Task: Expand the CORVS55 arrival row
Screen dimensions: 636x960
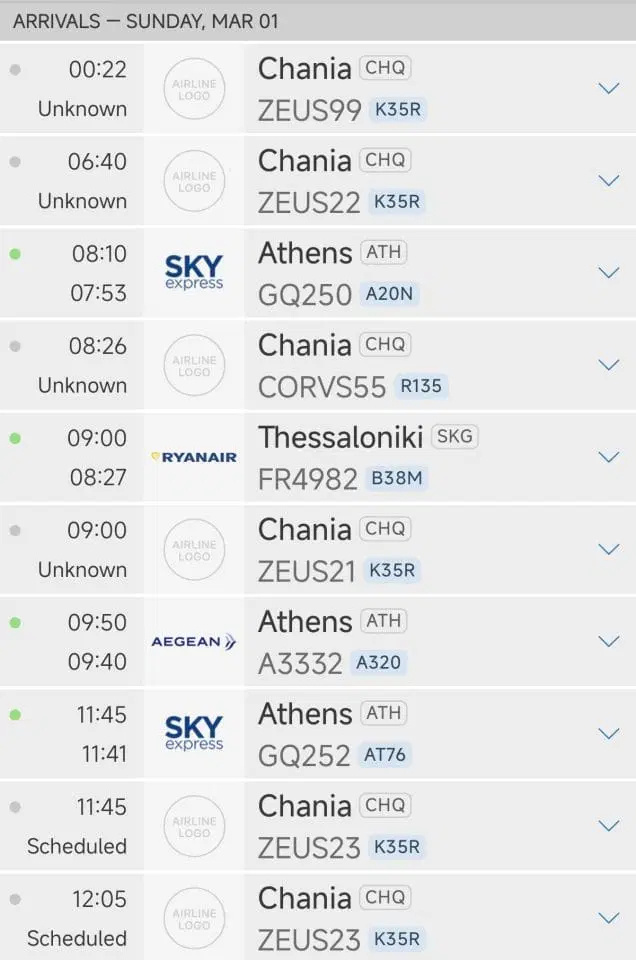Action: pos(608,365)
